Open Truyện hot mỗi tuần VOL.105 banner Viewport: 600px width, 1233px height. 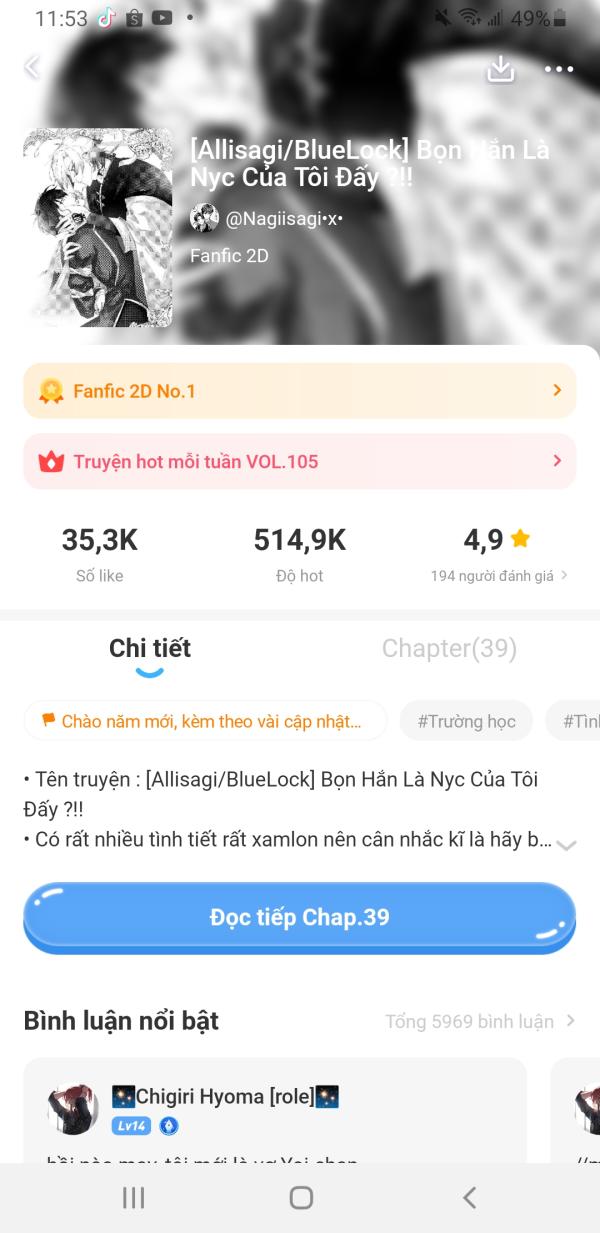click(299, 462)
